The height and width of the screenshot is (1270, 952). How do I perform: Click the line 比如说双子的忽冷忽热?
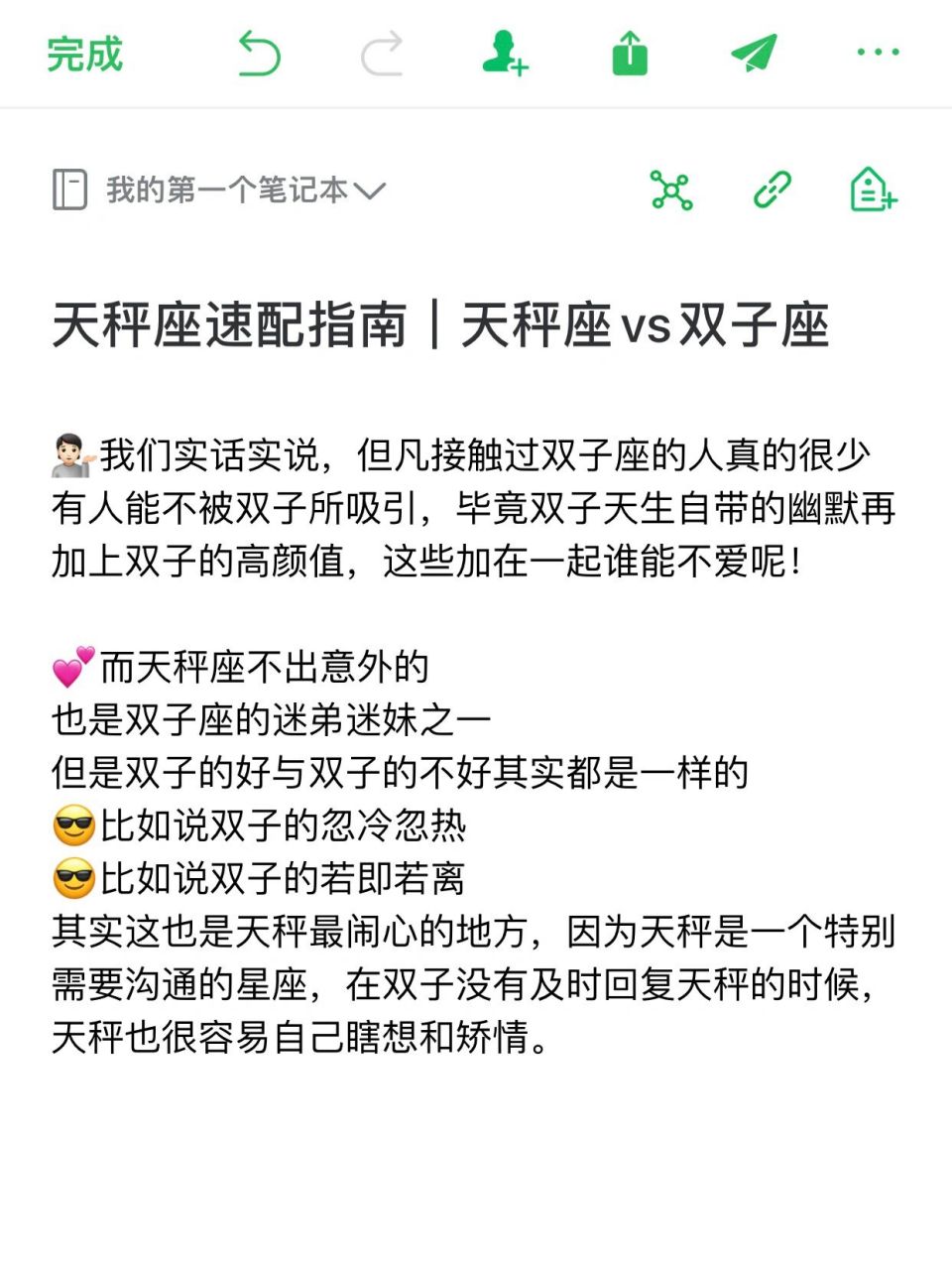click(x=261, y=825)
